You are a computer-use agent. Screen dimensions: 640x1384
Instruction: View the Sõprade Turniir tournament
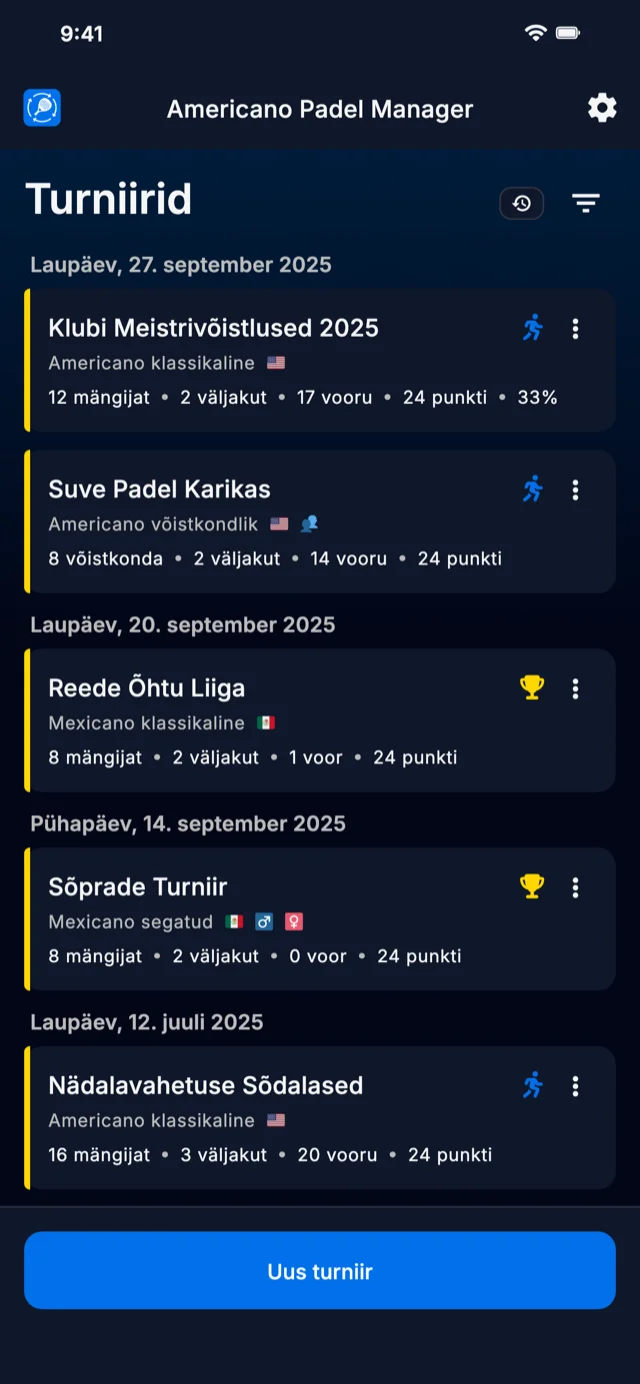(x=270, y=919)
